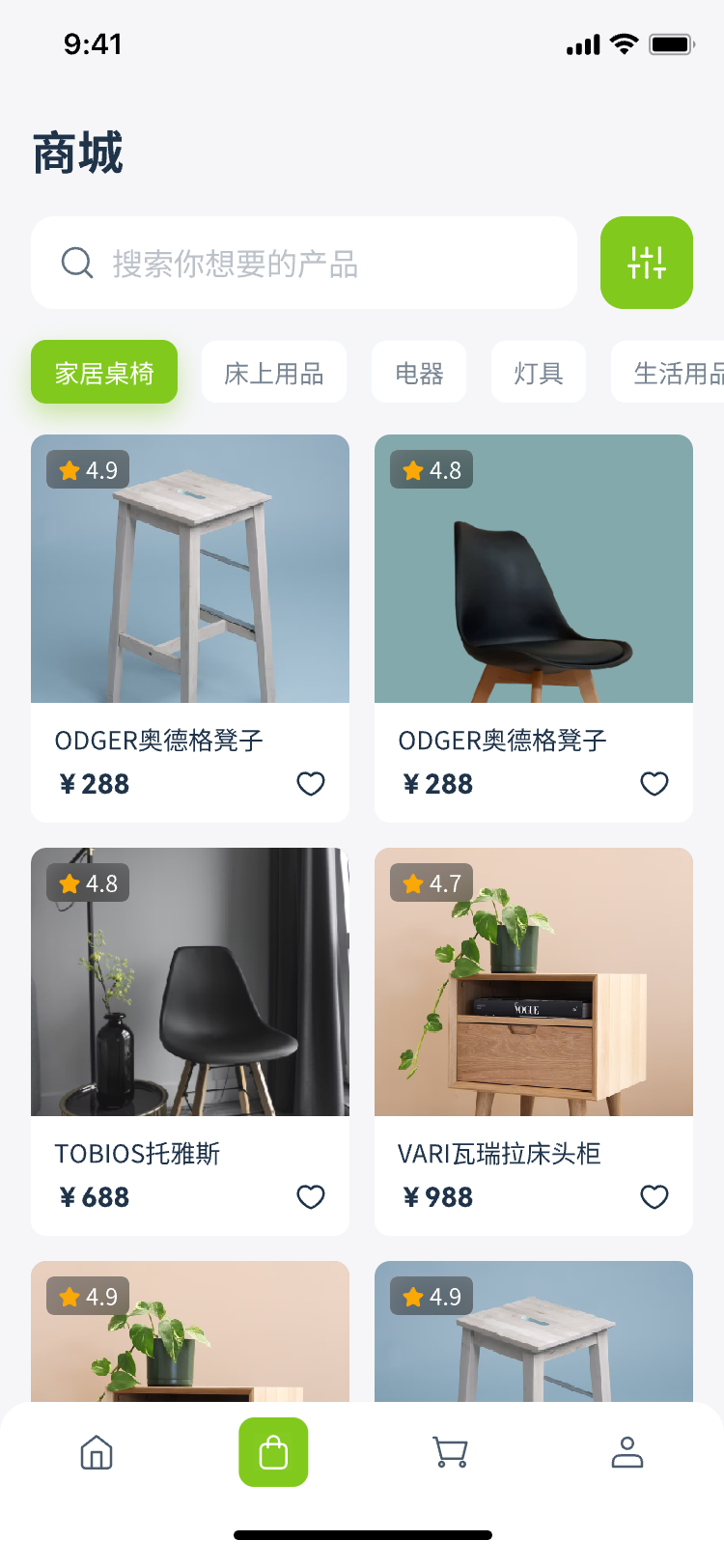Add VARI瓦瑞拉床头柜 to favorites

coord(654,1197)
